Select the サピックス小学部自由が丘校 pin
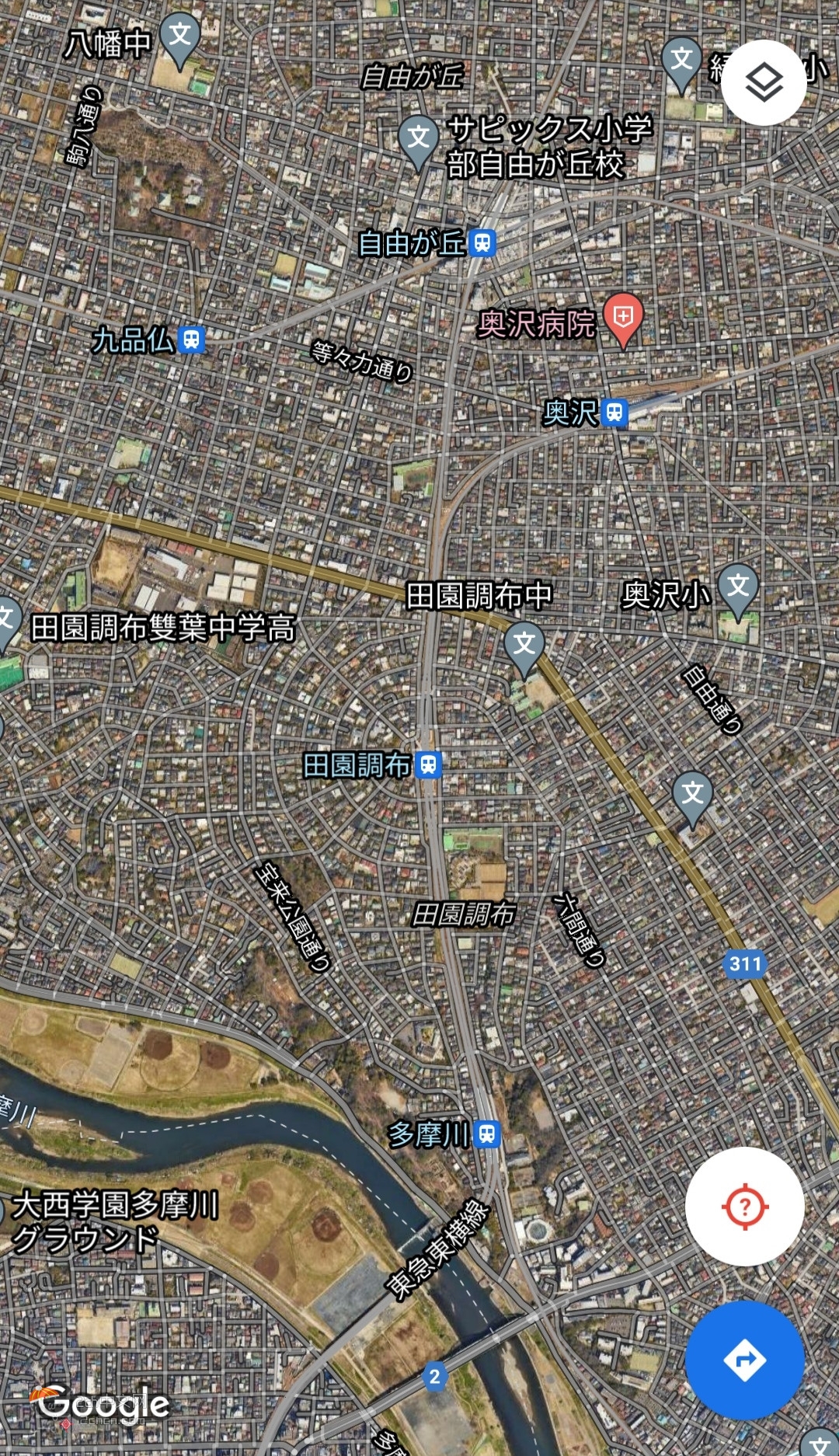 coord(419,139)
